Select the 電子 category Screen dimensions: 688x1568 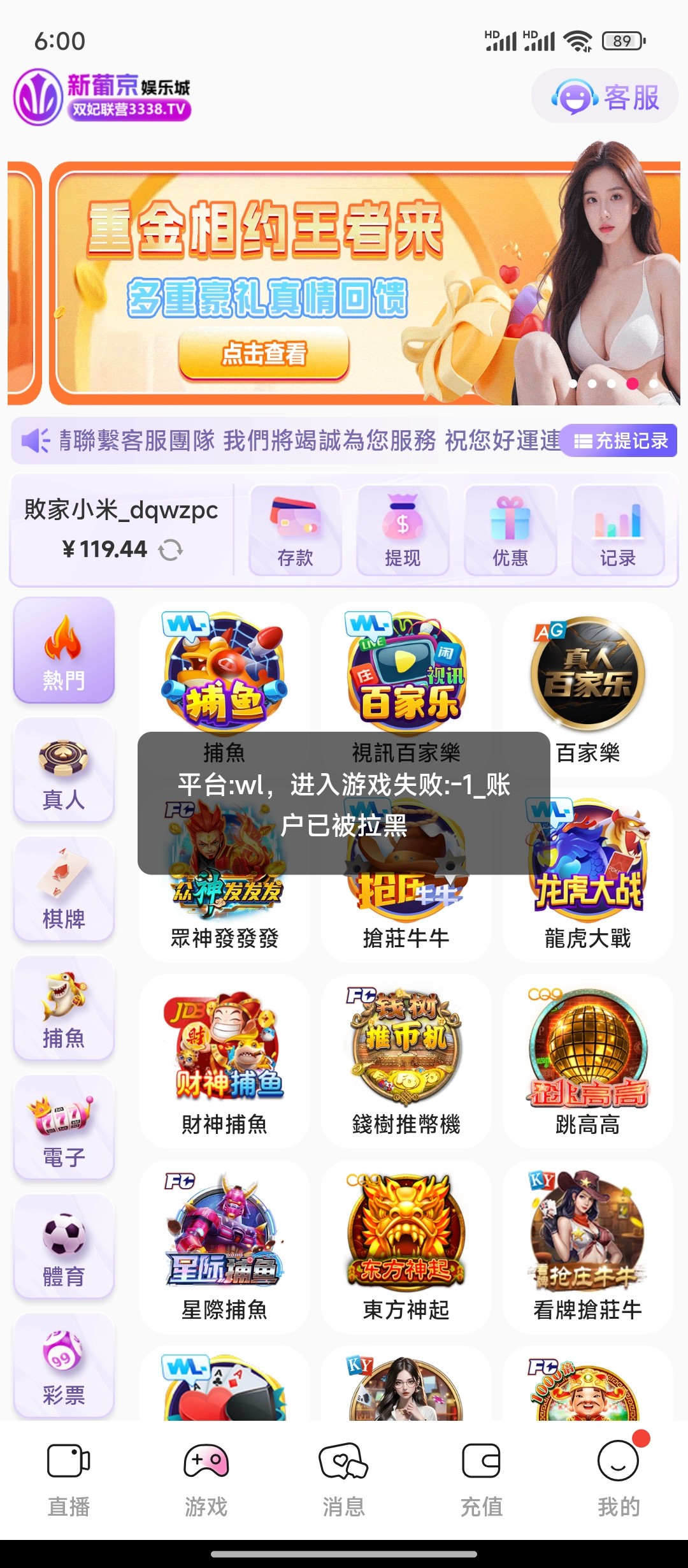pos(64,1128)
